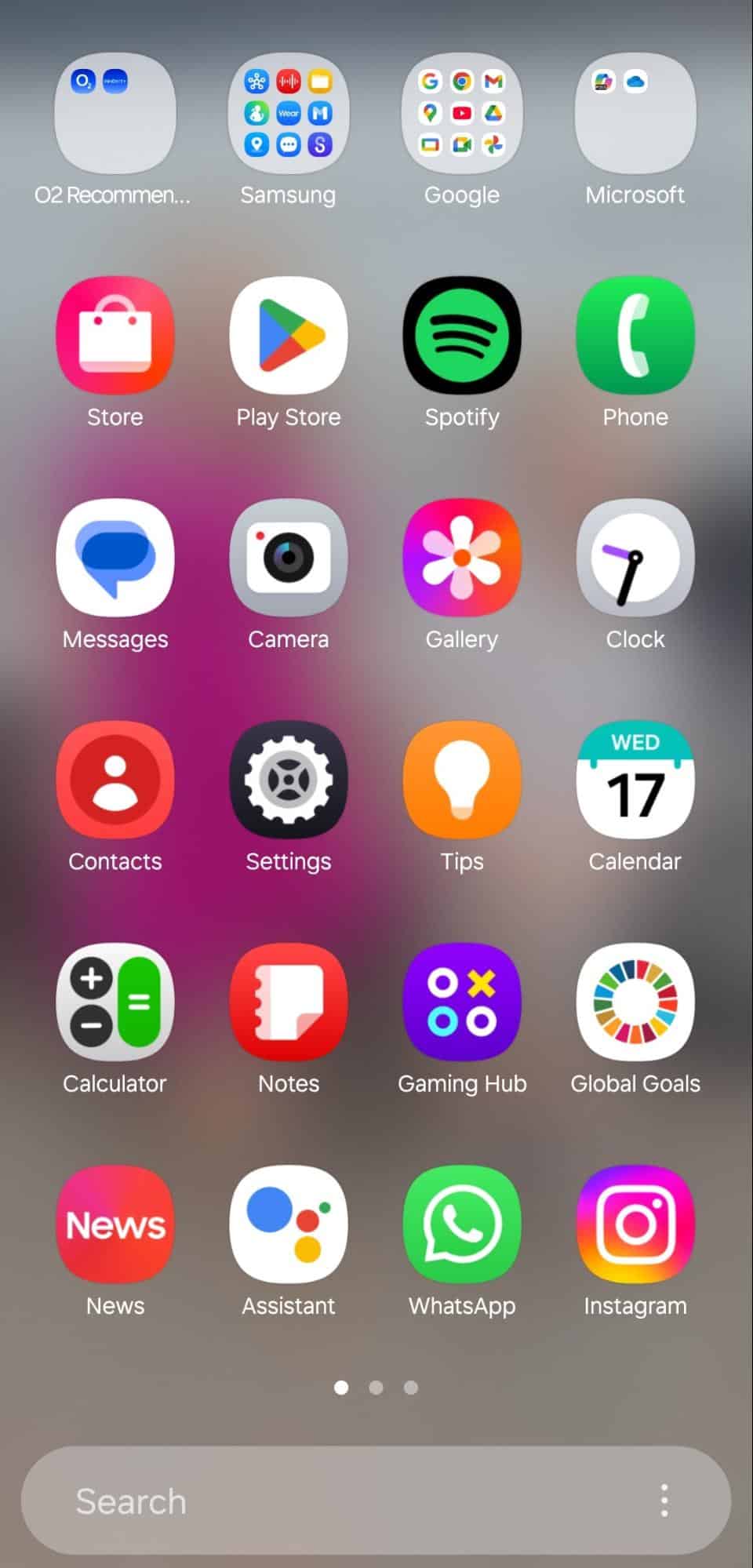This screenshot has width=753, height=1568.
Task: Open the Phone dialer app
Action: (635, 335)
